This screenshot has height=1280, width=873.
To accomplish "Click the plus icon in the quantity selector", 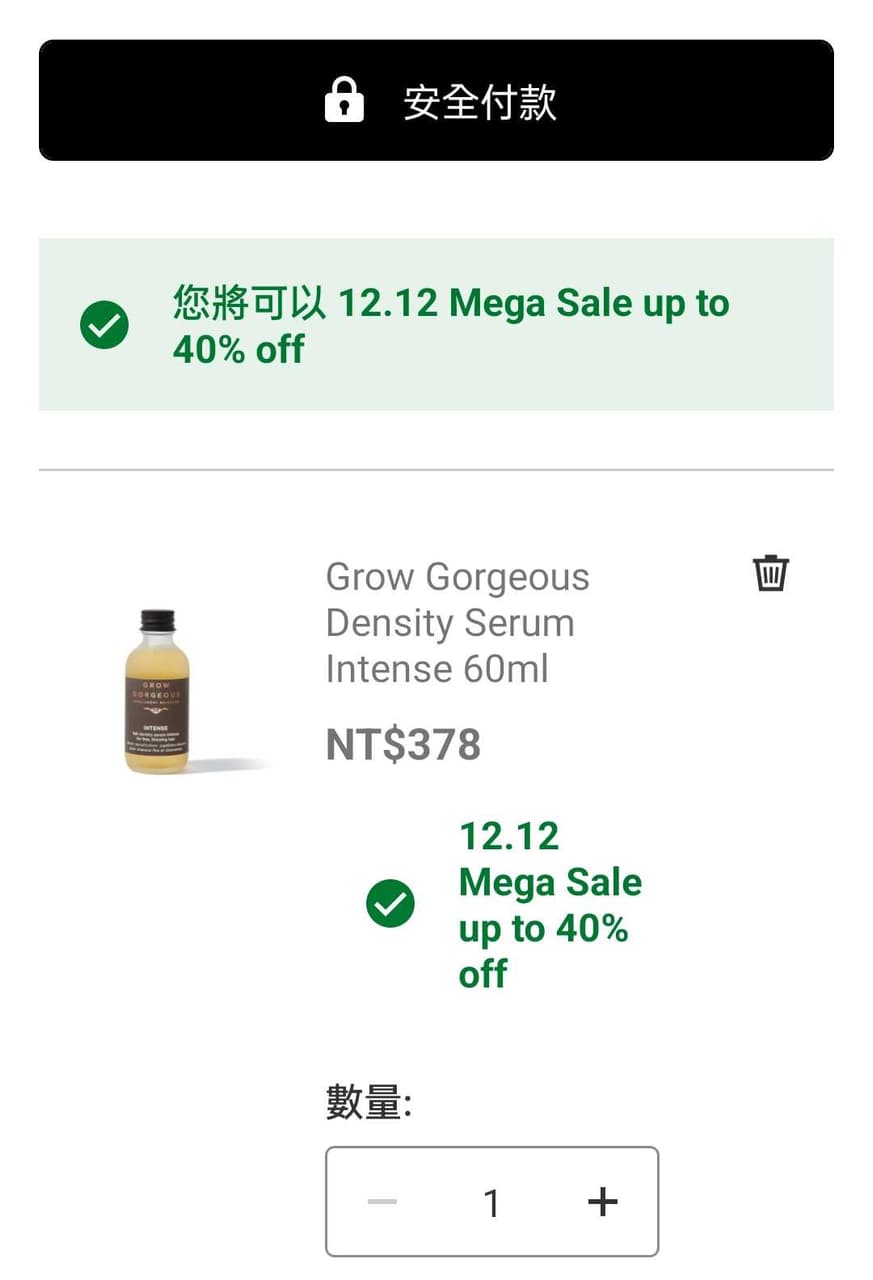I will (x=603, y=1202).
